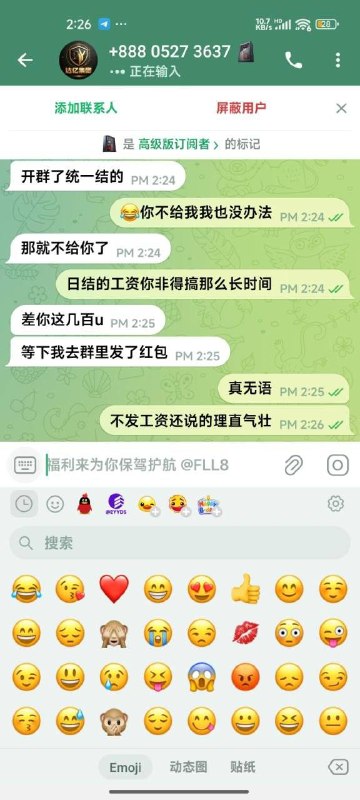The width and height of the screenshot is (360, 800).
Task: Insert the thumbs up emoji
Action: [246, 589]
